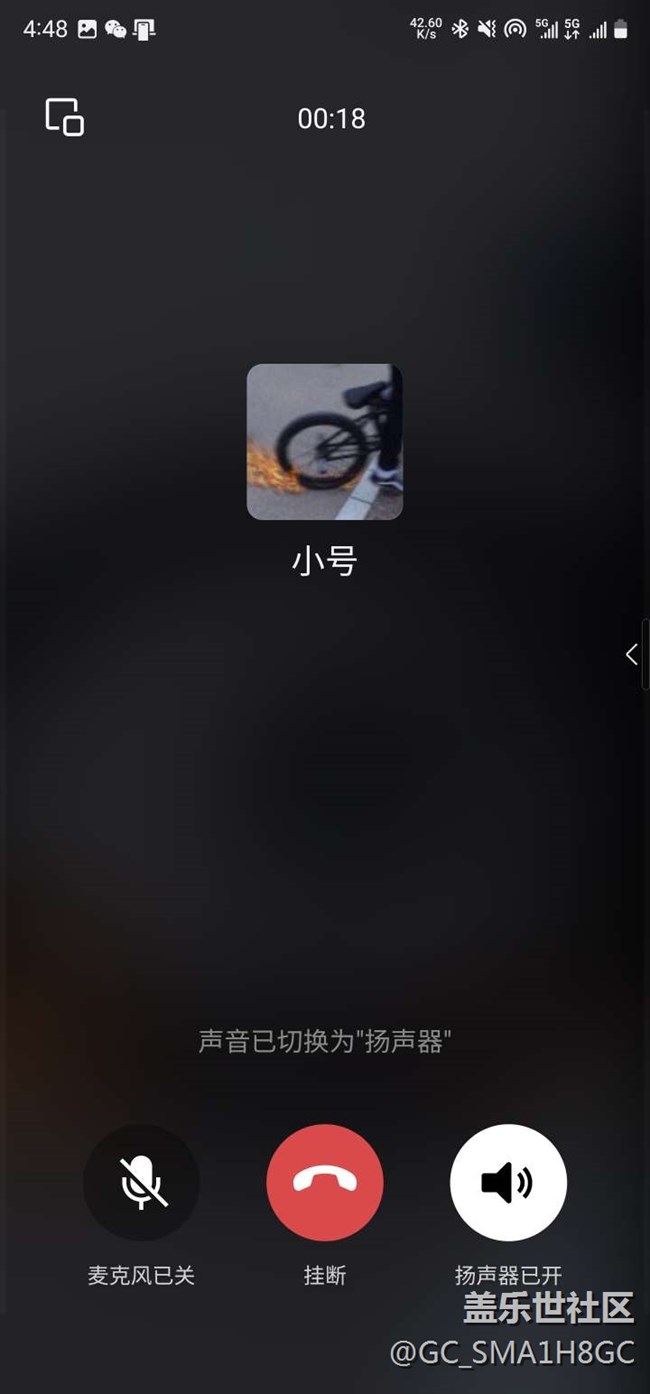Minimize the call to a floating window
Screen dimensions: 650x1394
coord(65,117)
